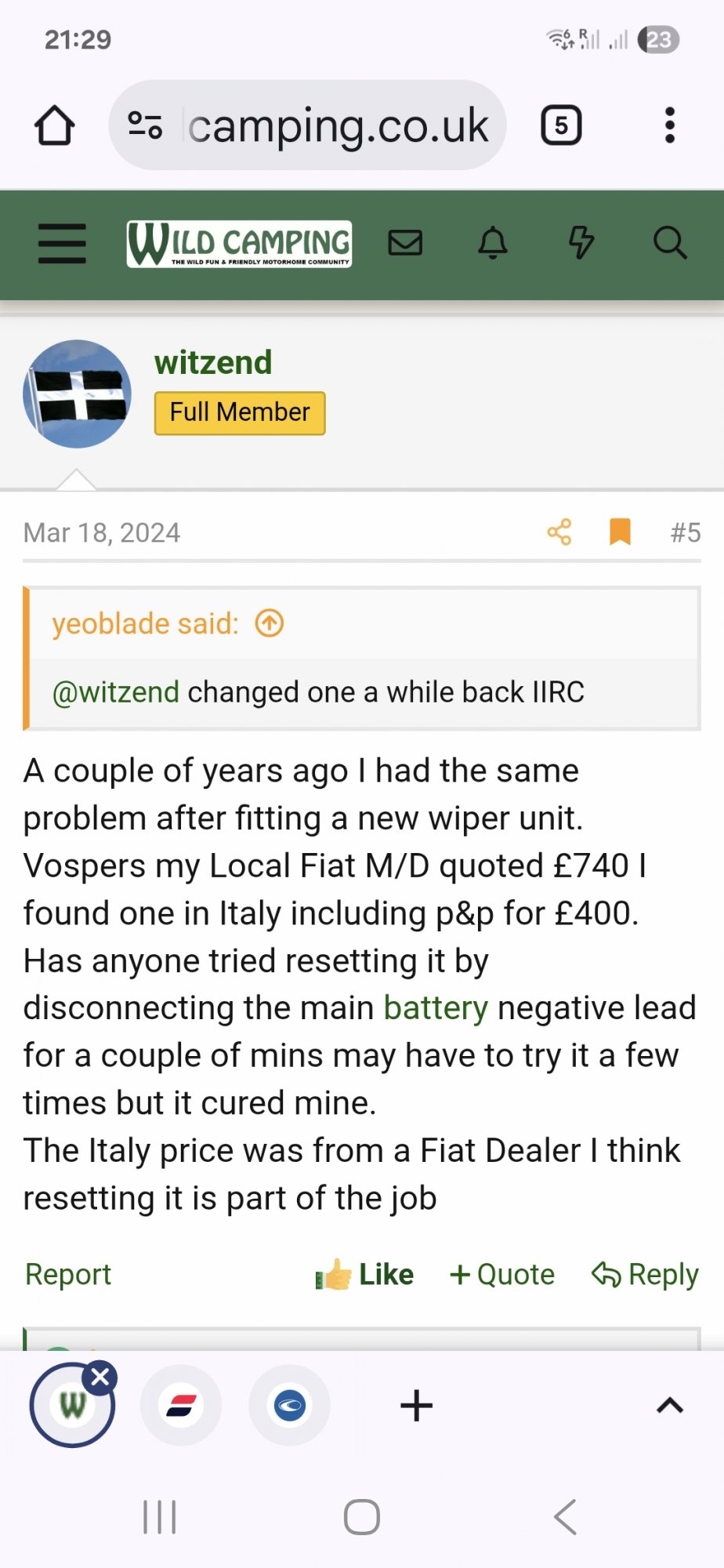This screenshot has width=724, height=1568.
Task: Open the inbox envelope icon
Action: pyautogui.click(x=405, y=243)
